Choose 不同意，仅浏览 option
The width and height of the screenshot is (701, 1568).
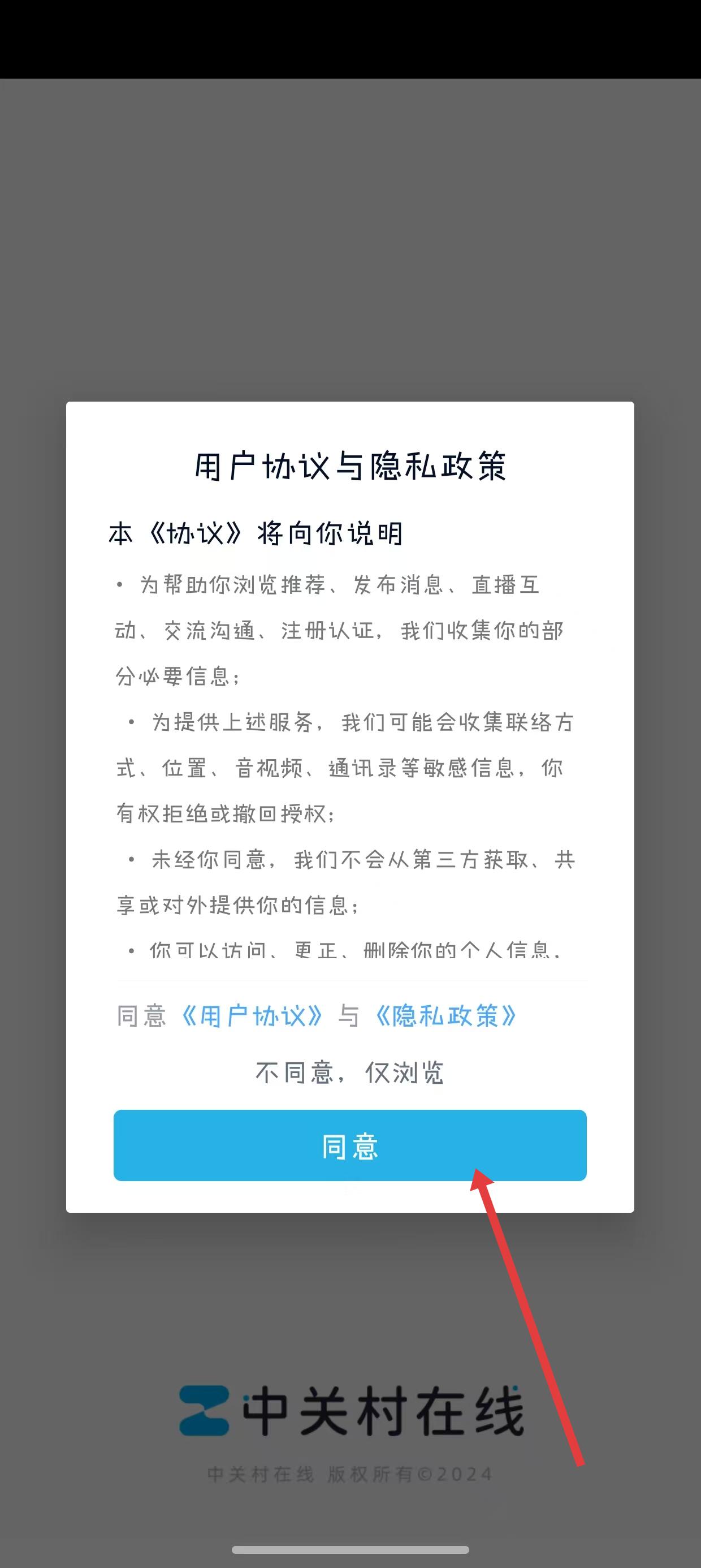tap(350, 1072)
